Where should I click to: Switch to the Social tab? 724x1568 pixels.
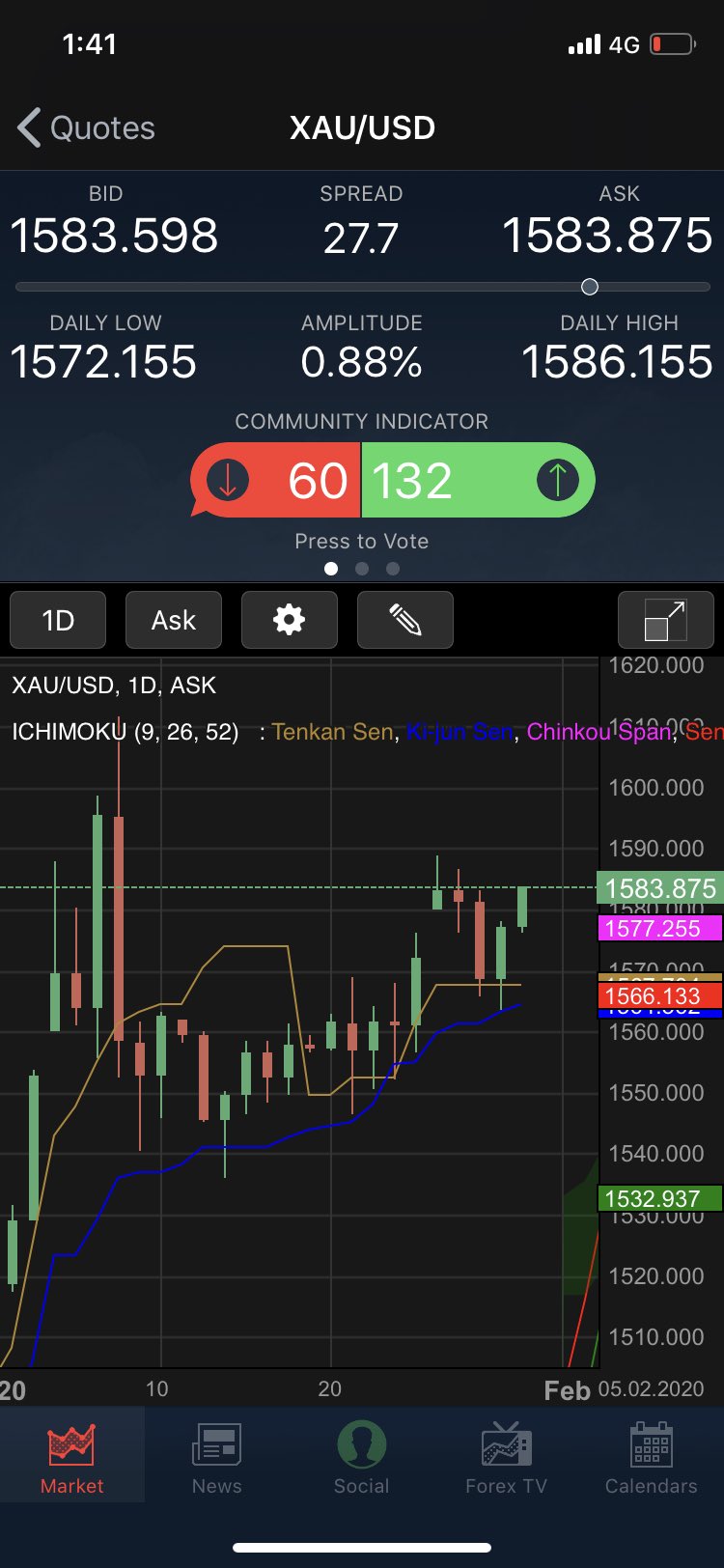[362, 1458]
